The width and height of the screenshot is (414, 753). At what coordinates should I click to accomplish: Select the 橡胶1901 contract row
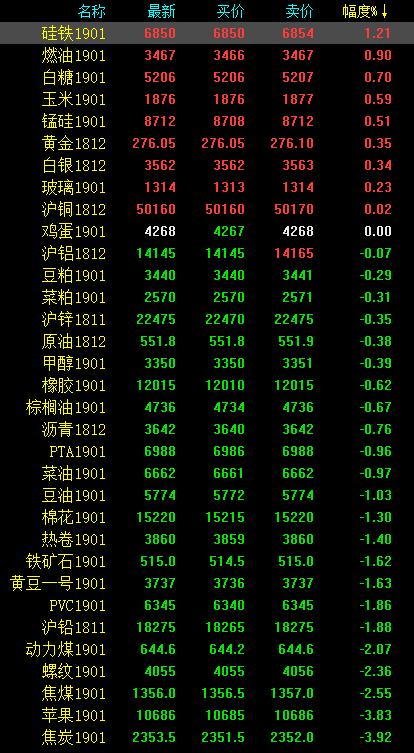207,385
